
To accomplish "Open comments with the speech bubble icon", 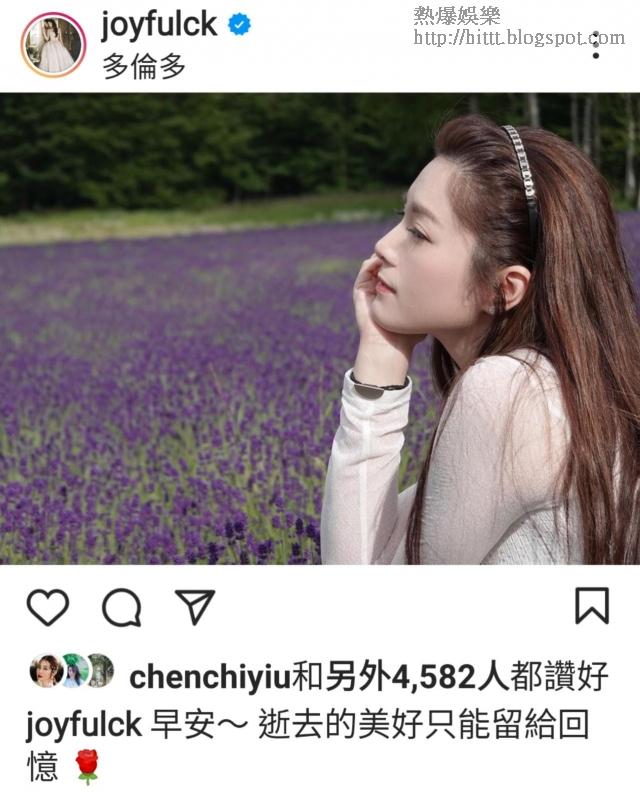I will coord(122,607).
